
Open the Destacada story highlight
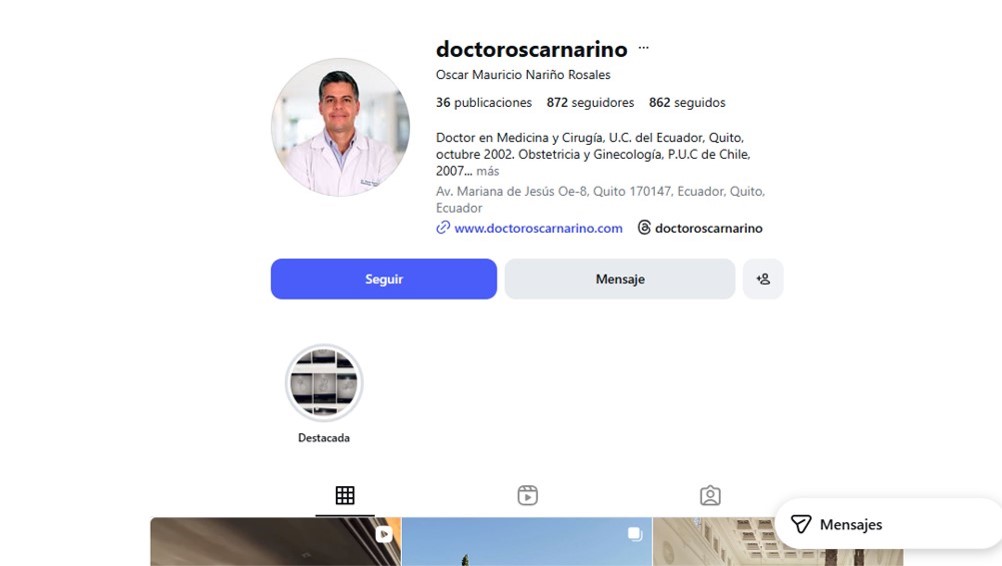pos(324,384)
